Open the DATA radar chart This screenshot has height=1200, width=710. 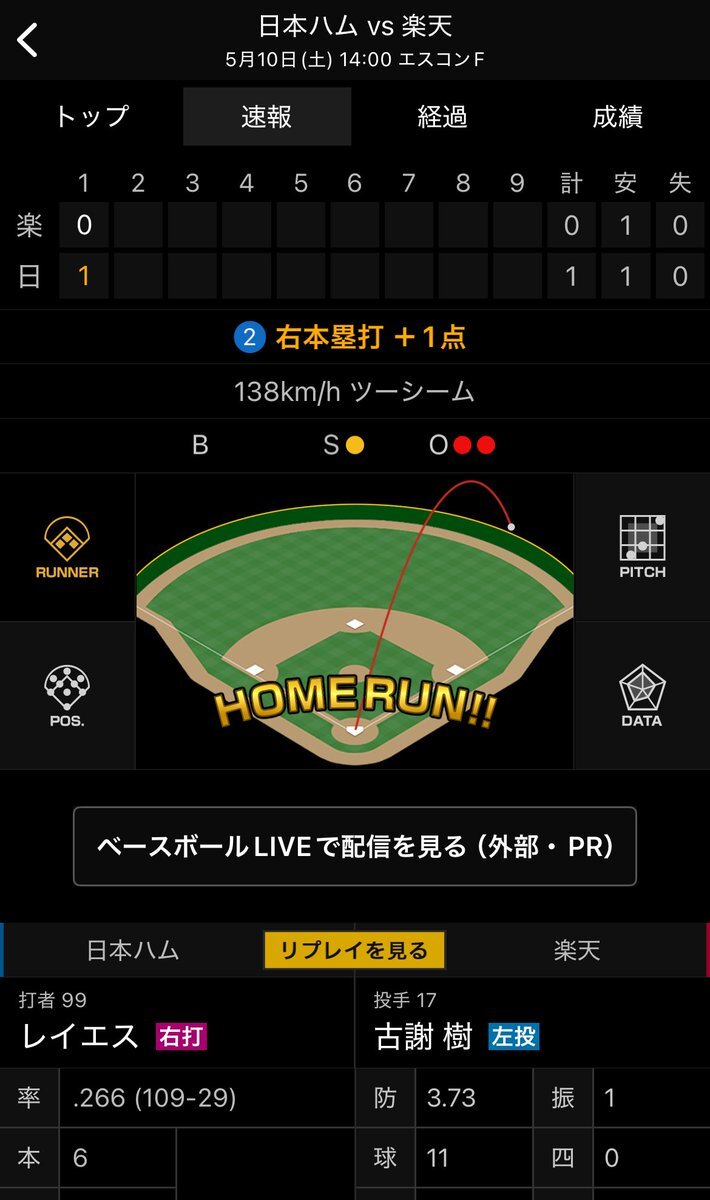(642, 696)
